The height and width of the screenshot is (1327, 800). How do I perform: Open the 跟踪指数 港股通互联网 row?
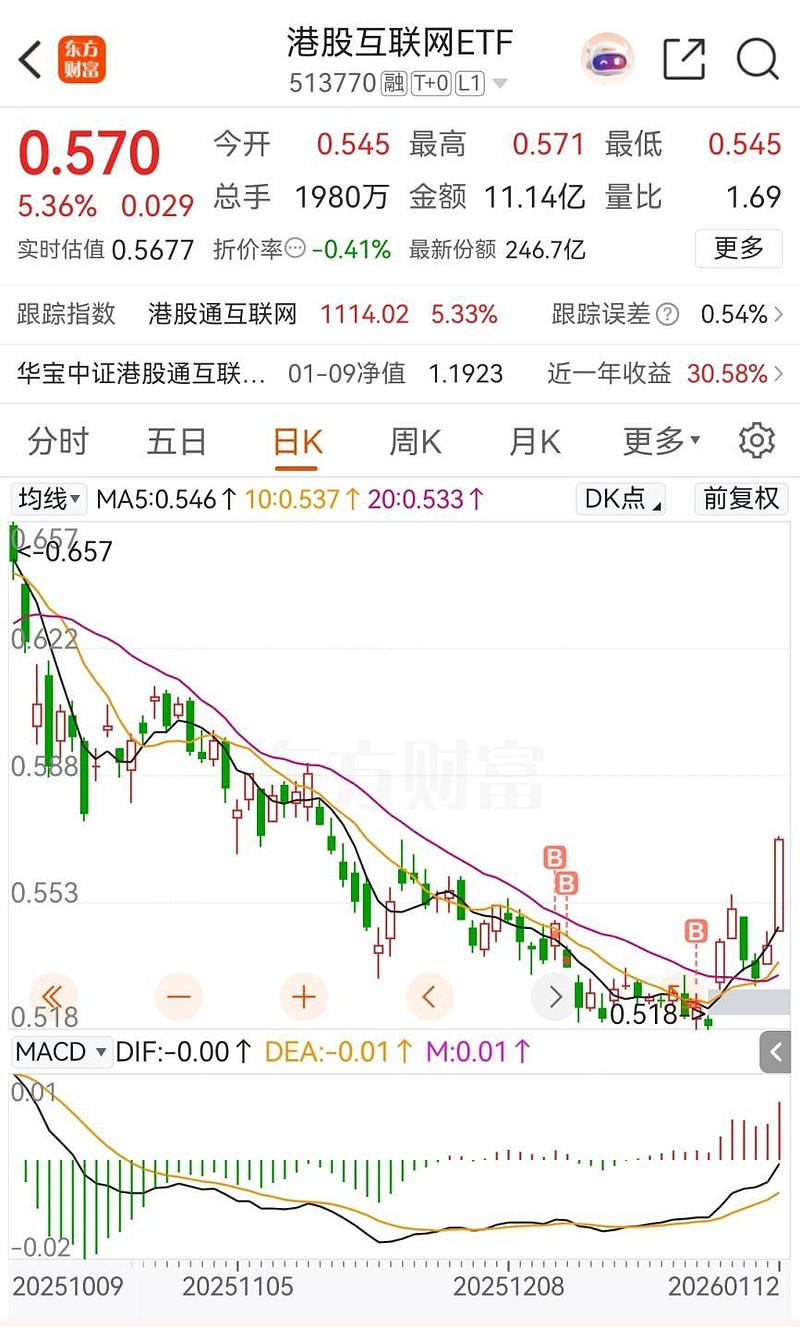click(x=400, y=315)
